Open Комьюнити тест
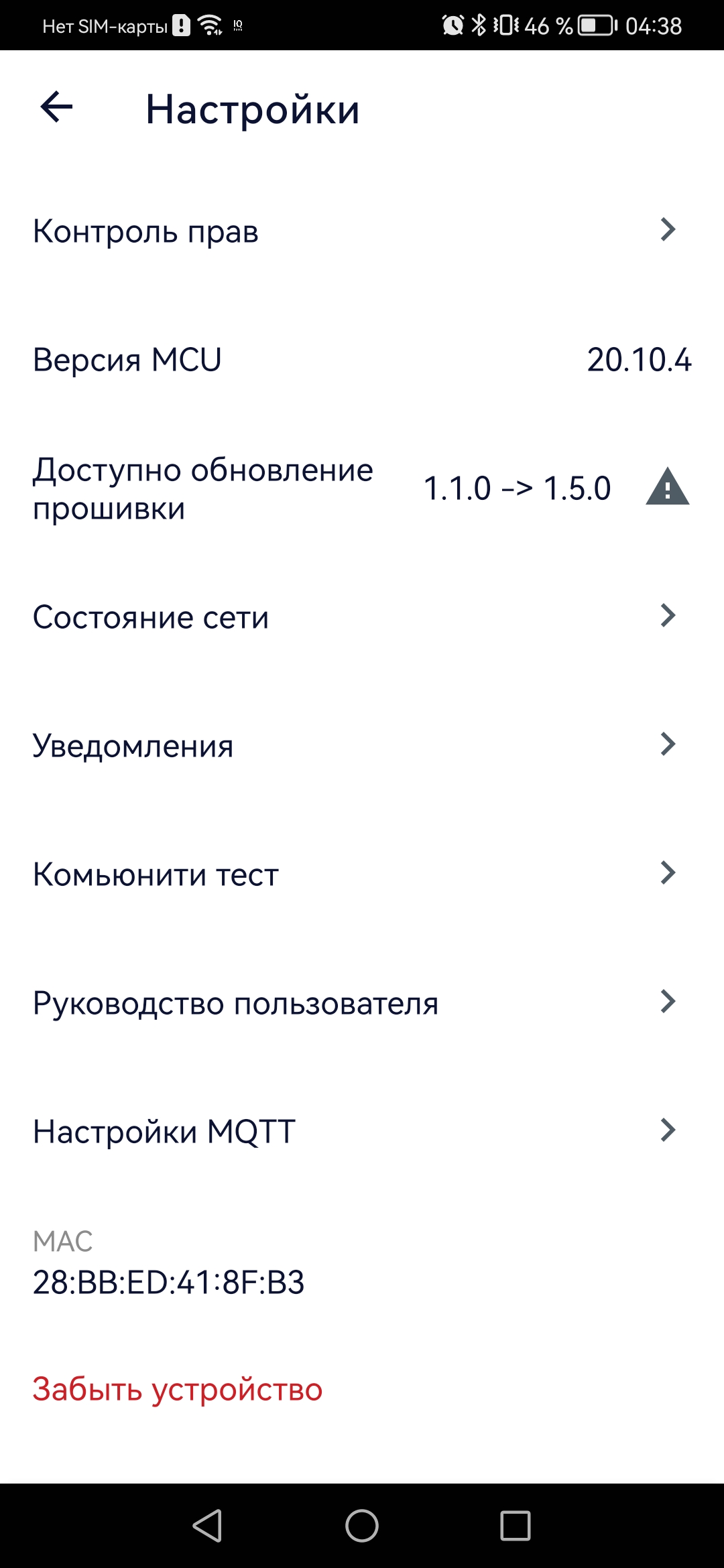 362,874
